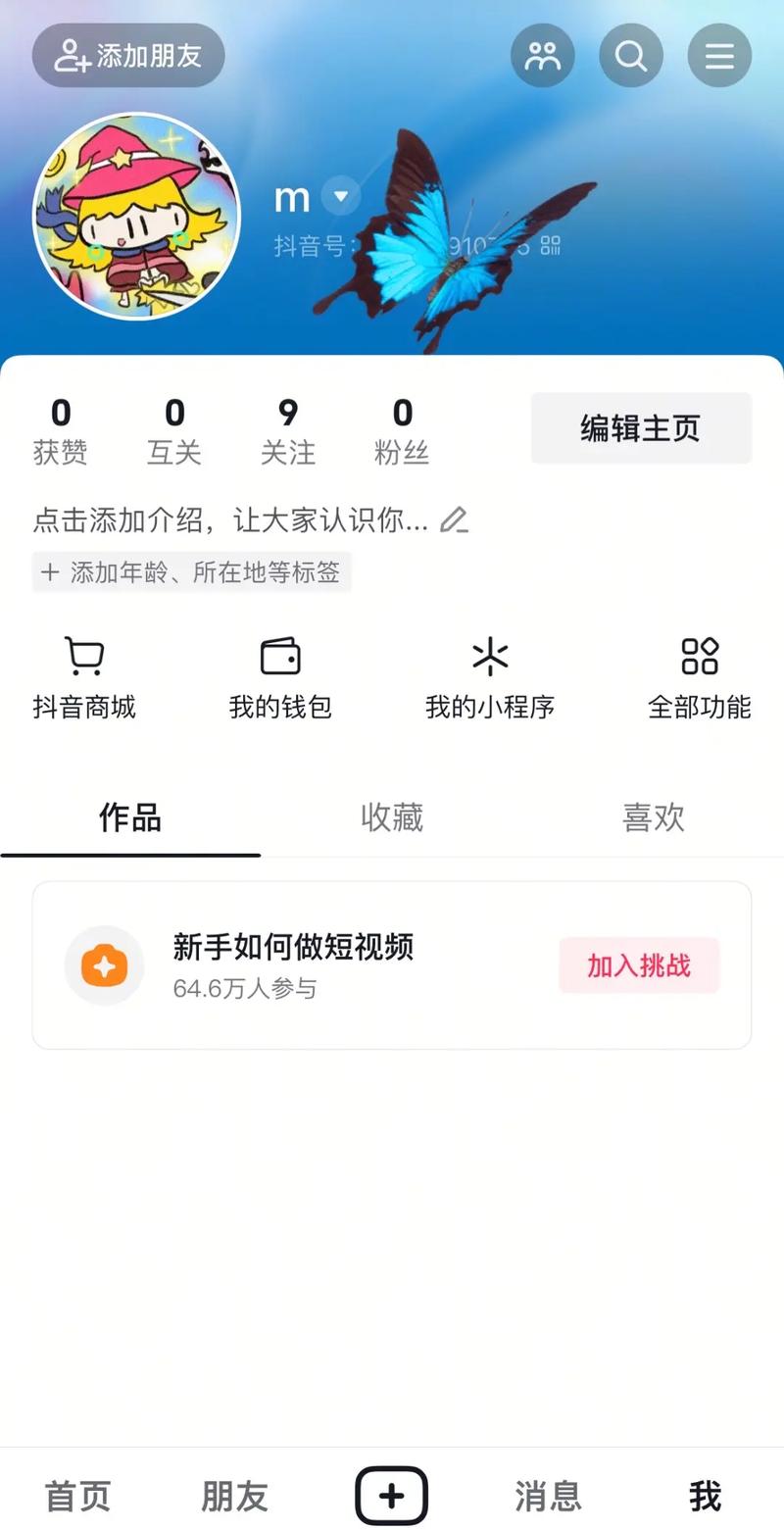
Task: Open the search icon
Action: [x=631, y=56]
